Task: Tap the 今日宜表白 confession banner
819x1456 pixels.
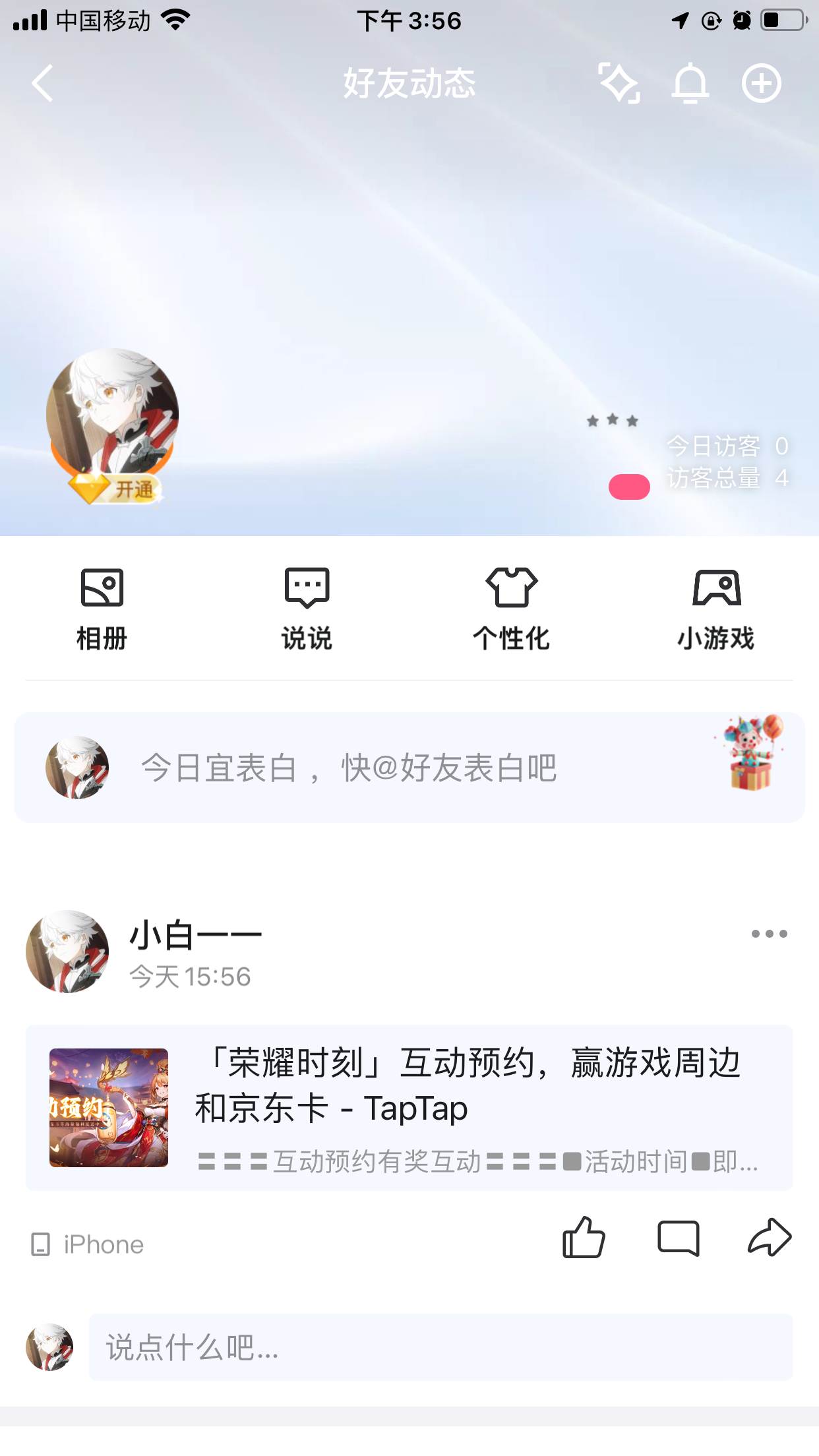Action: coord(349,767)
